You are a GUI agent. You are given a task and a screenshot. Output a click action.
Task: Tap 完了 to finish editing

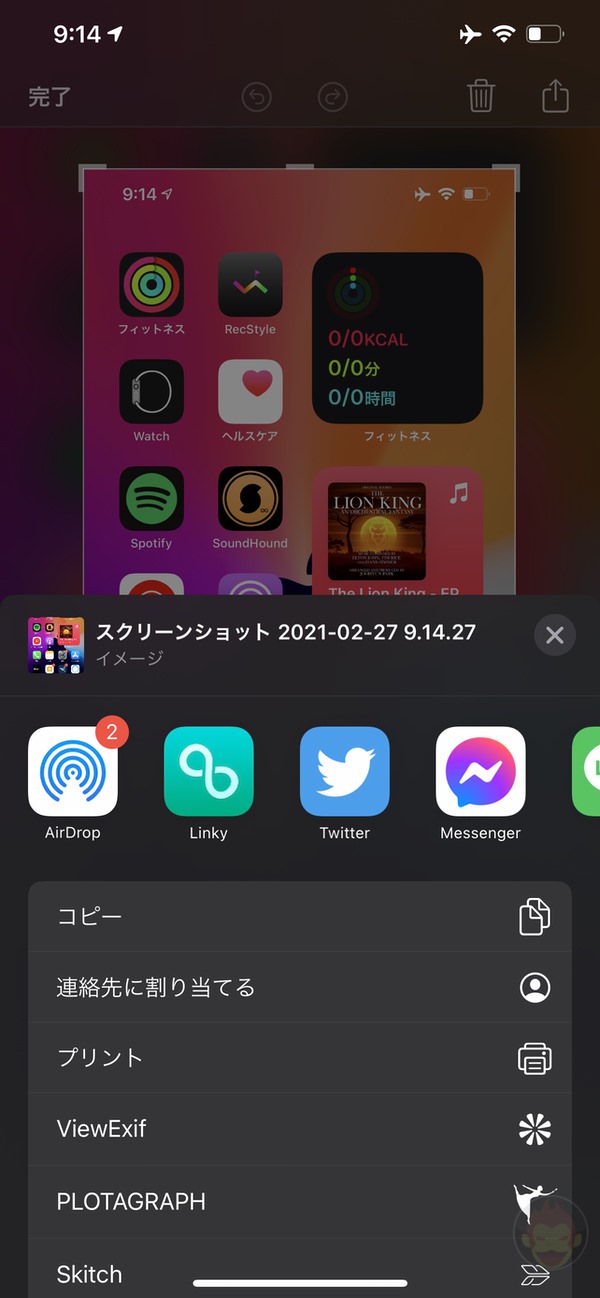50,97
